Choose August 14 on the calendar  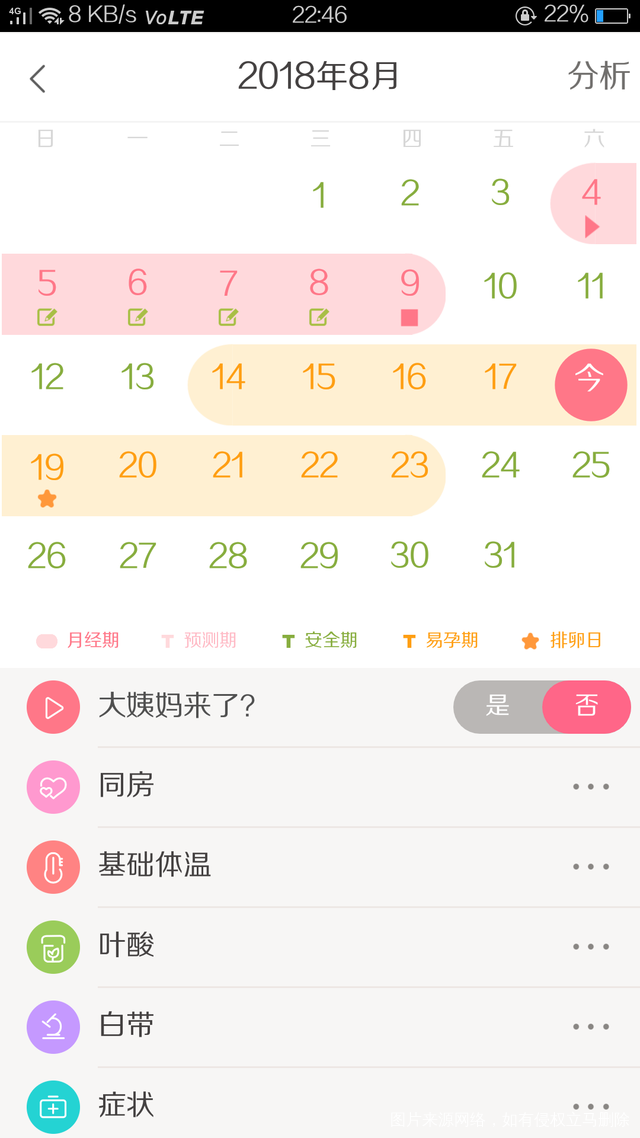[x=228, y=377]
